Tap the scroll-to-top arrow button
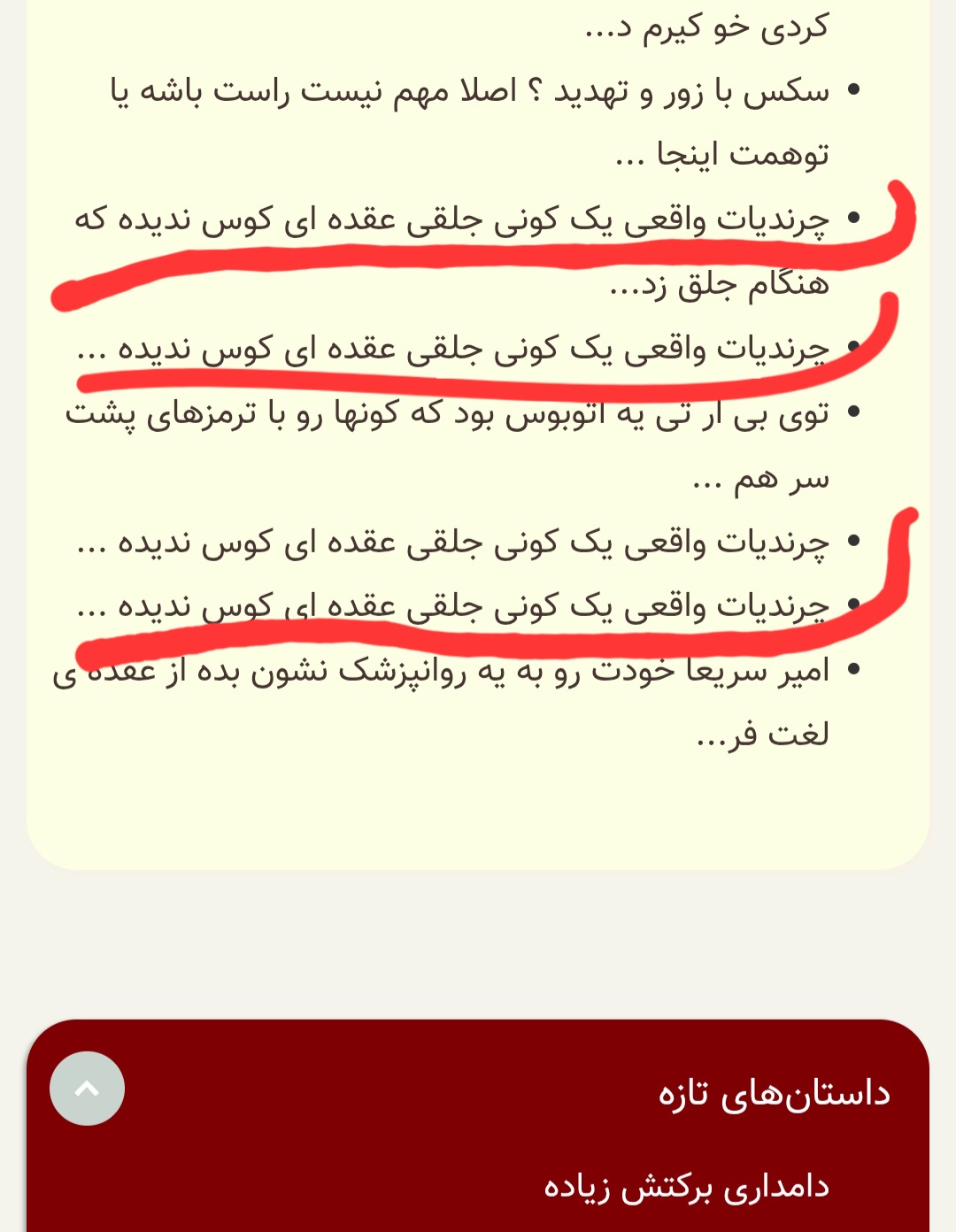The image size is (956, 1232). [x=87, y=1089]
